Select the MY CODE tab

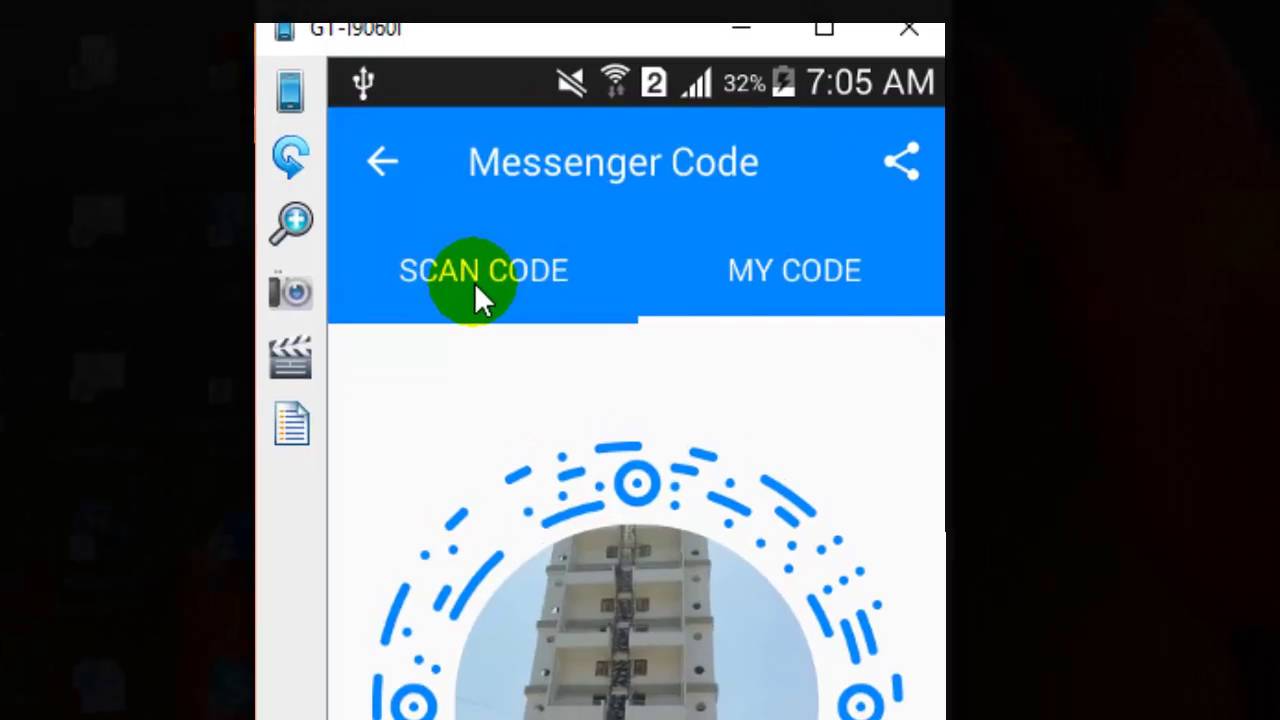[x=794, y=271]
